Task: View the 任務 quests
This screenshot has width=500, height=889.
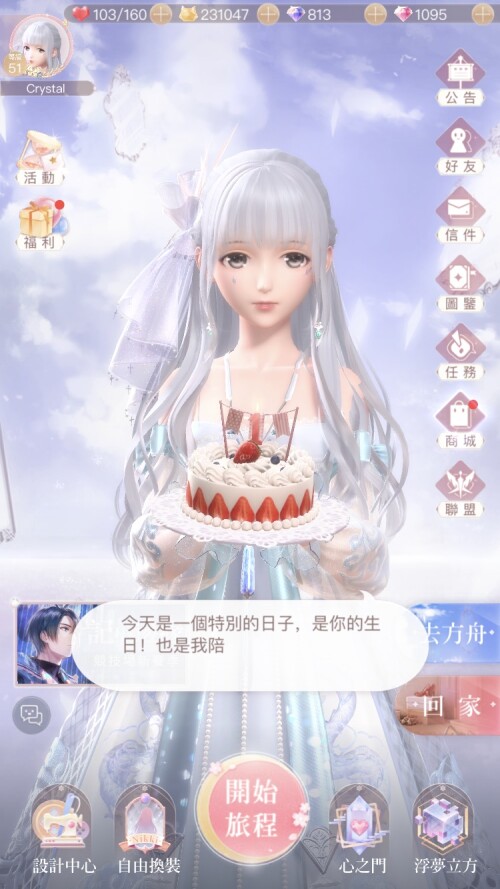Action: (460, 352)
